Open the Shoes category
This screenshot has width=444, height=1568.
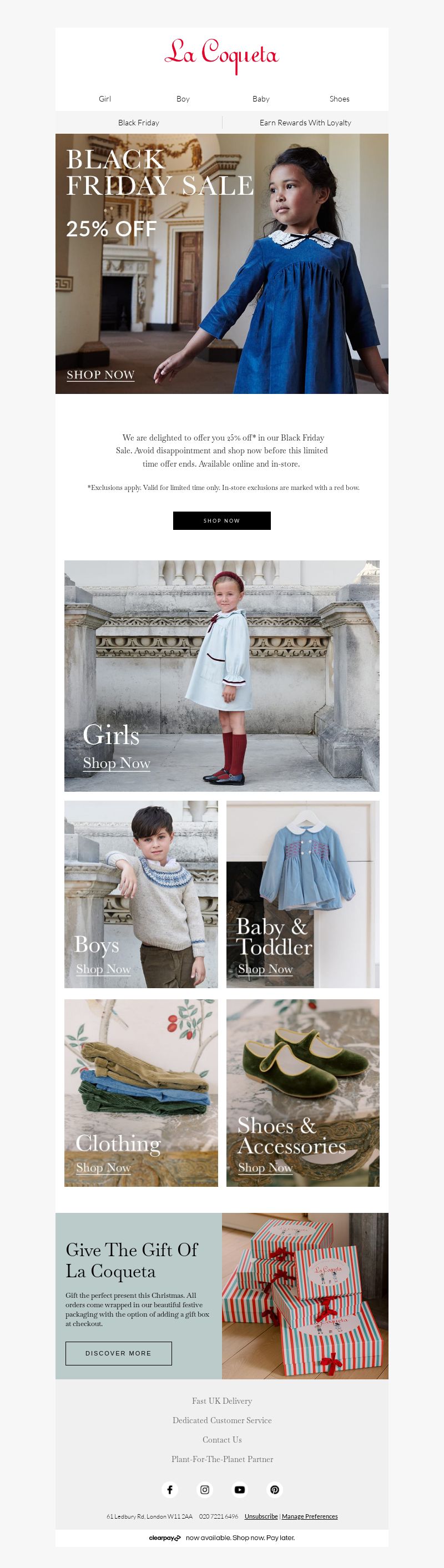click(339, 99)
